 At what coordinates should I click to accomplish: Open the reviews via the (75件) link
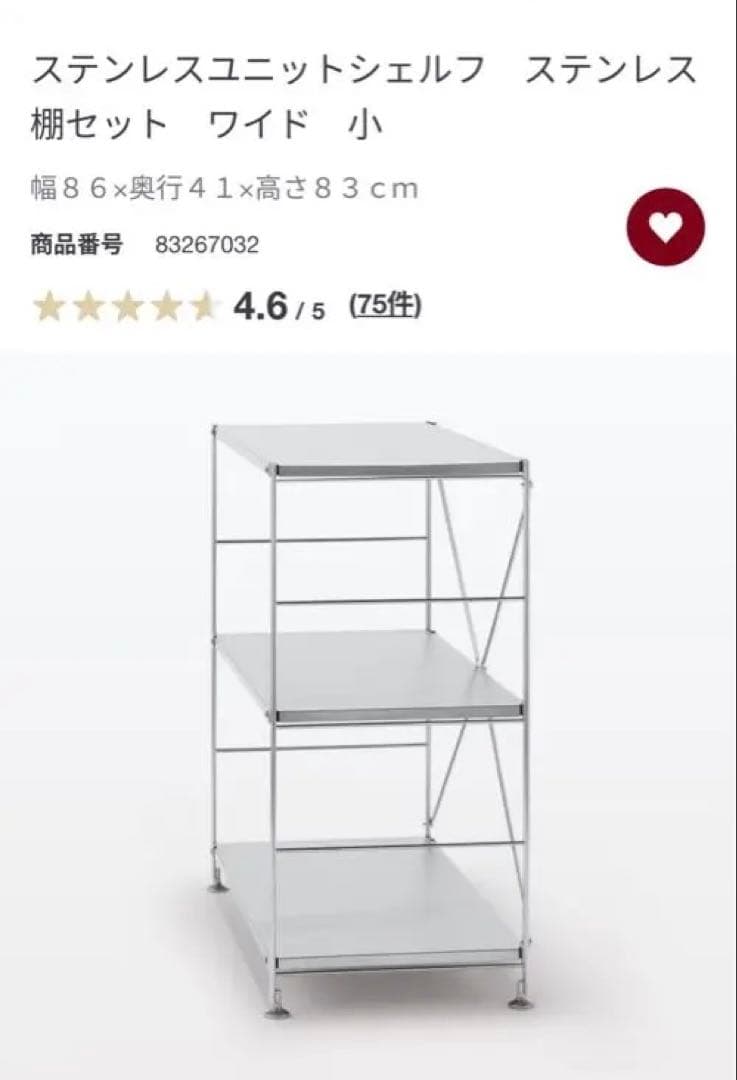tap(386, 302)
